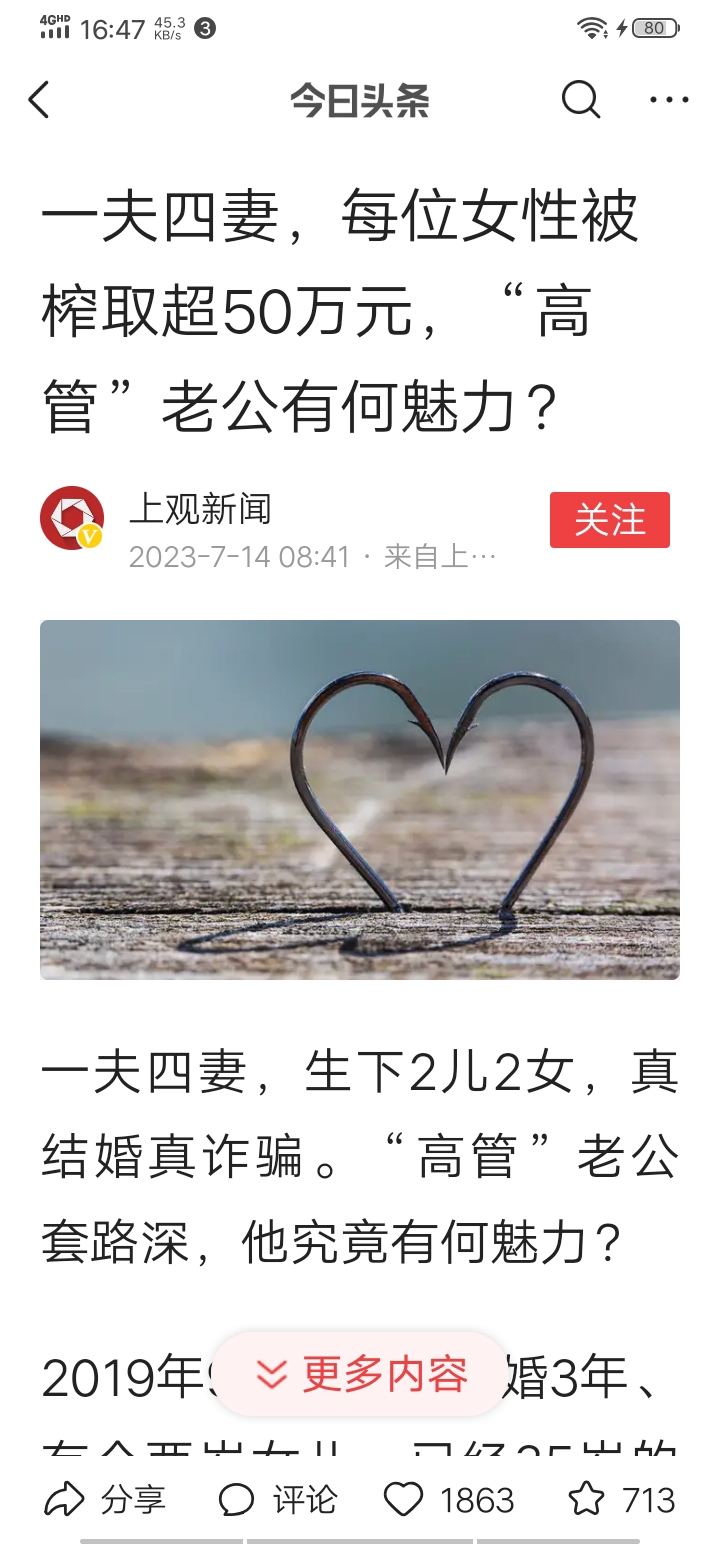Follow 上观新闻 with the 关注 button
720x1544 pixels.
pos(609,520)
